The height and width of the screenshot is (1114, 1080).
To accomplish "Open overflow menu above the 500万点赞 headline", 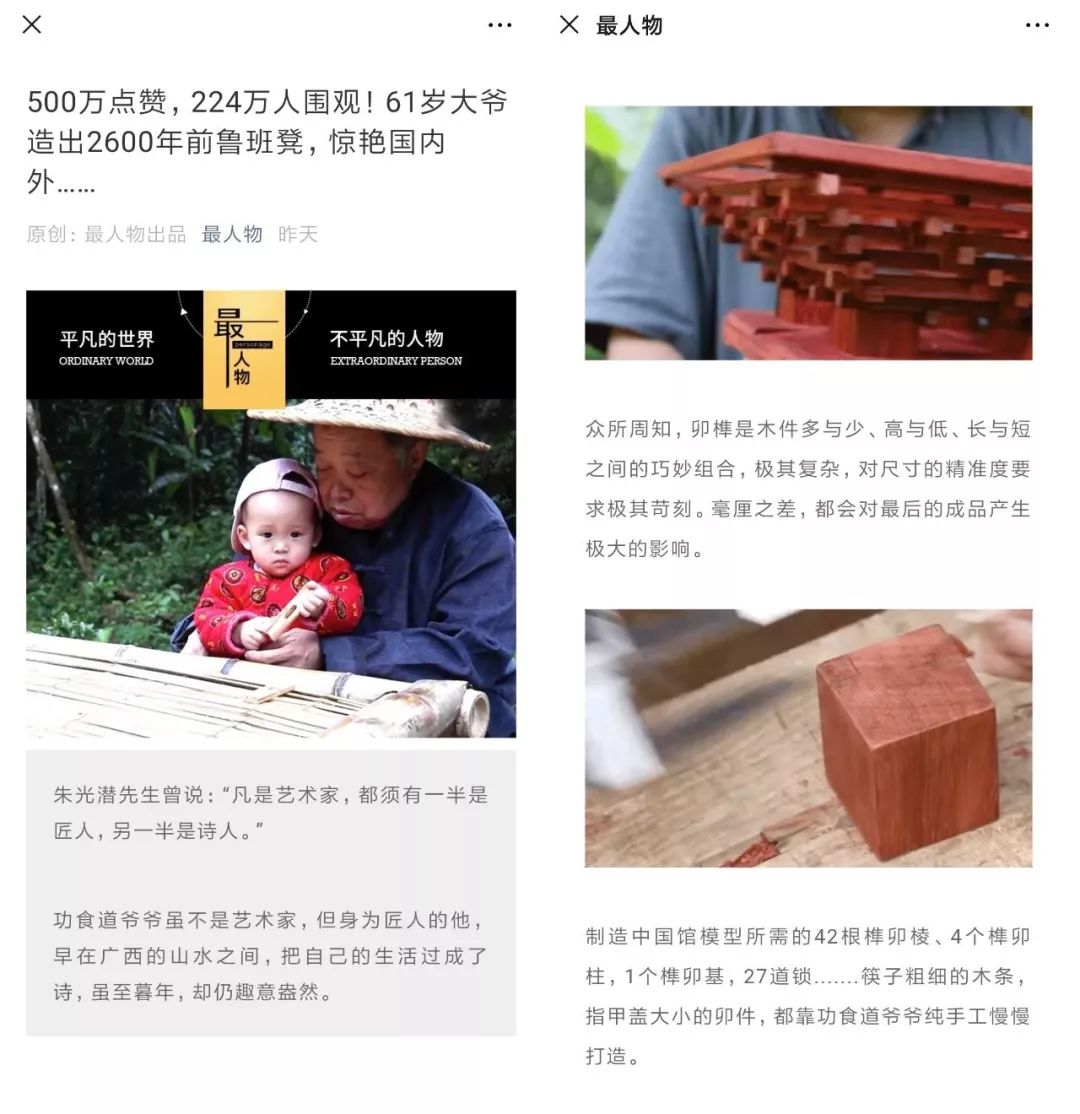I will pos(500,25).
